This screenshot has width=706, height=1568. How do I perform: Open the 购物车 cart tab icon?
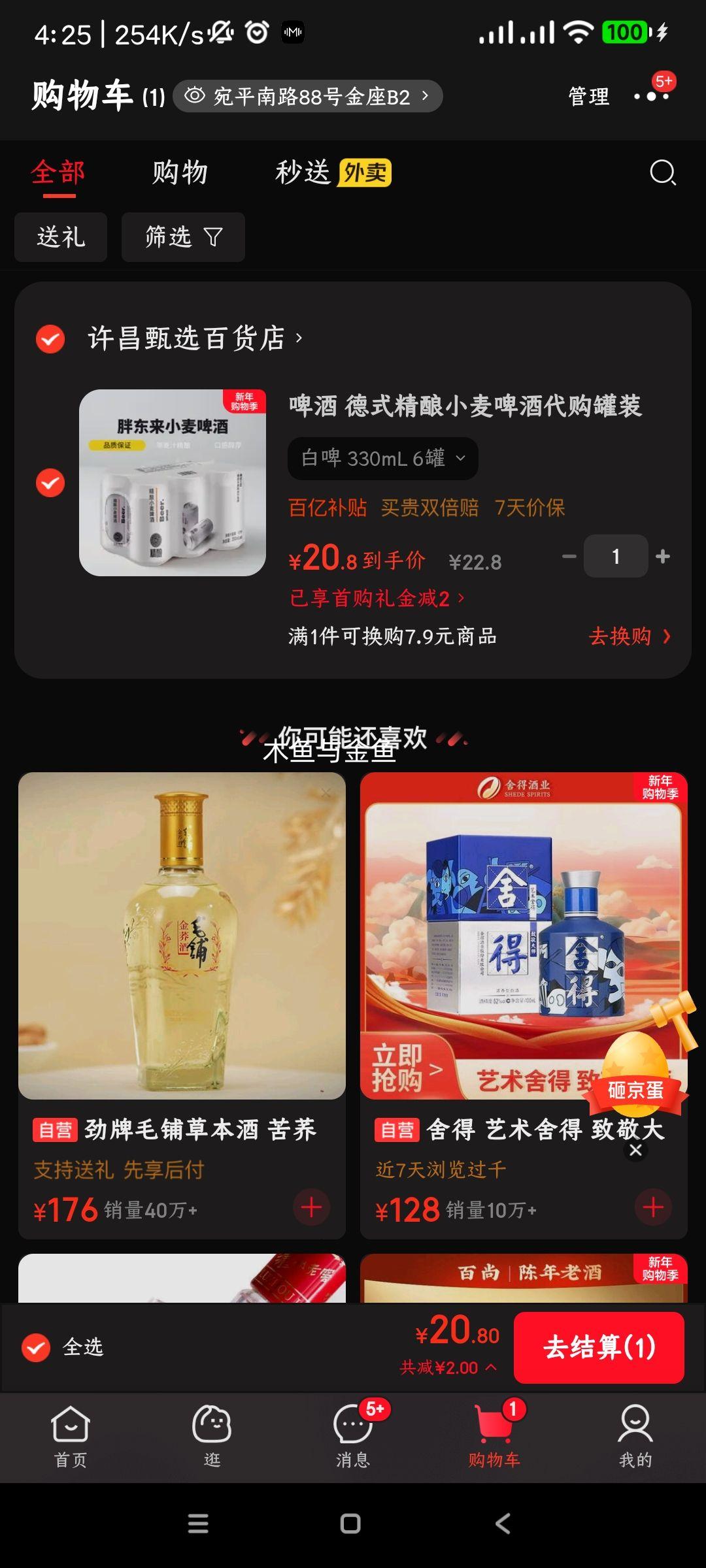(x=494, y=1424)
